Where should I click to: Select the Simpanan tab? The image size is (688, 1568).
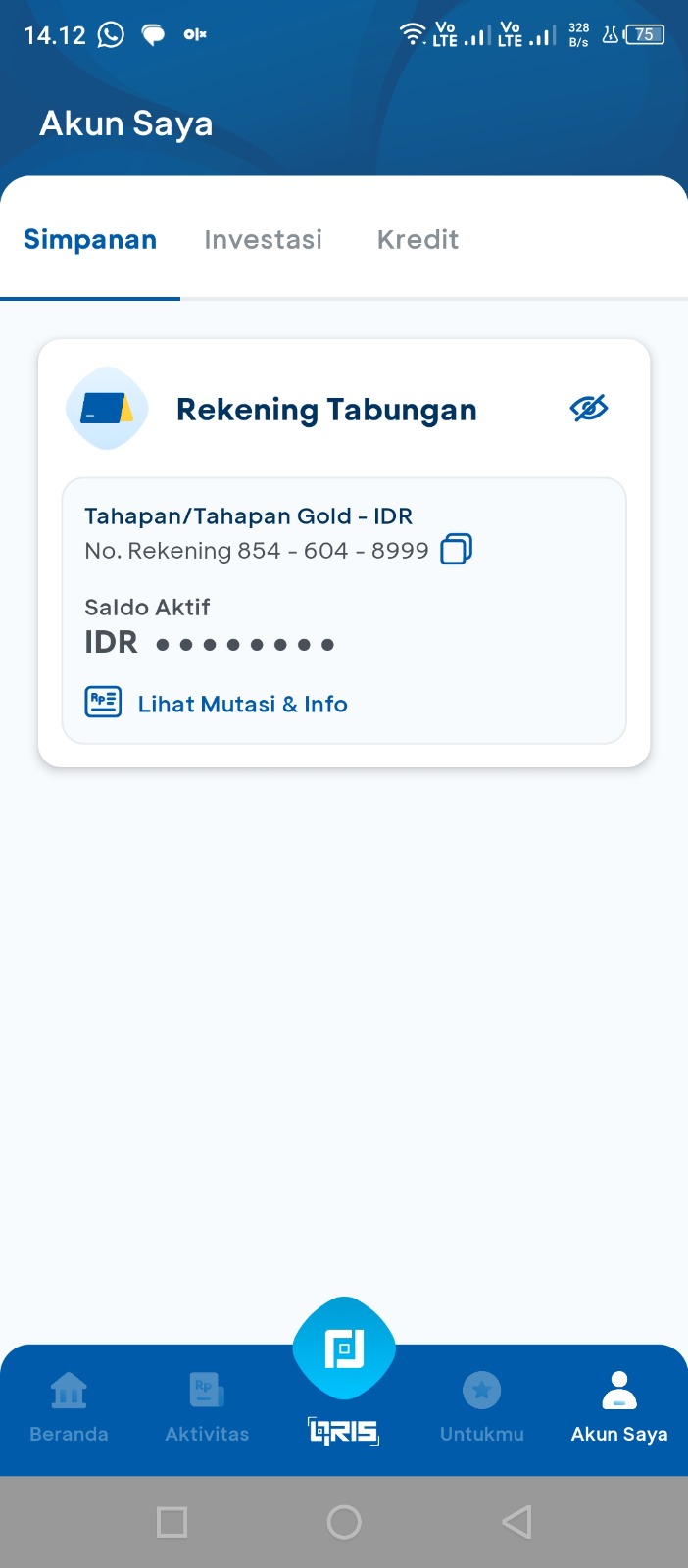pos(90,240)
